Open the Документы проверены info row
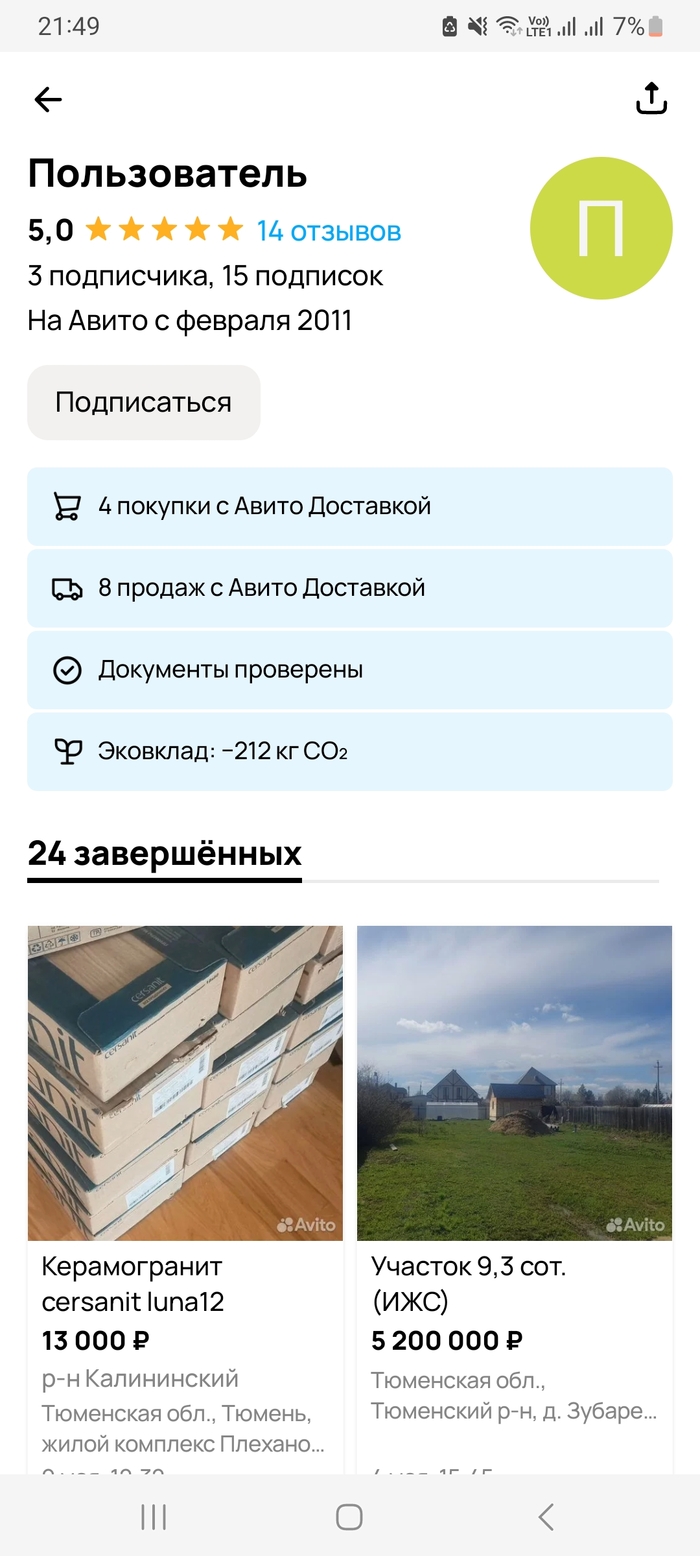The image size is (700, 1556). click(x=349, y=670)
